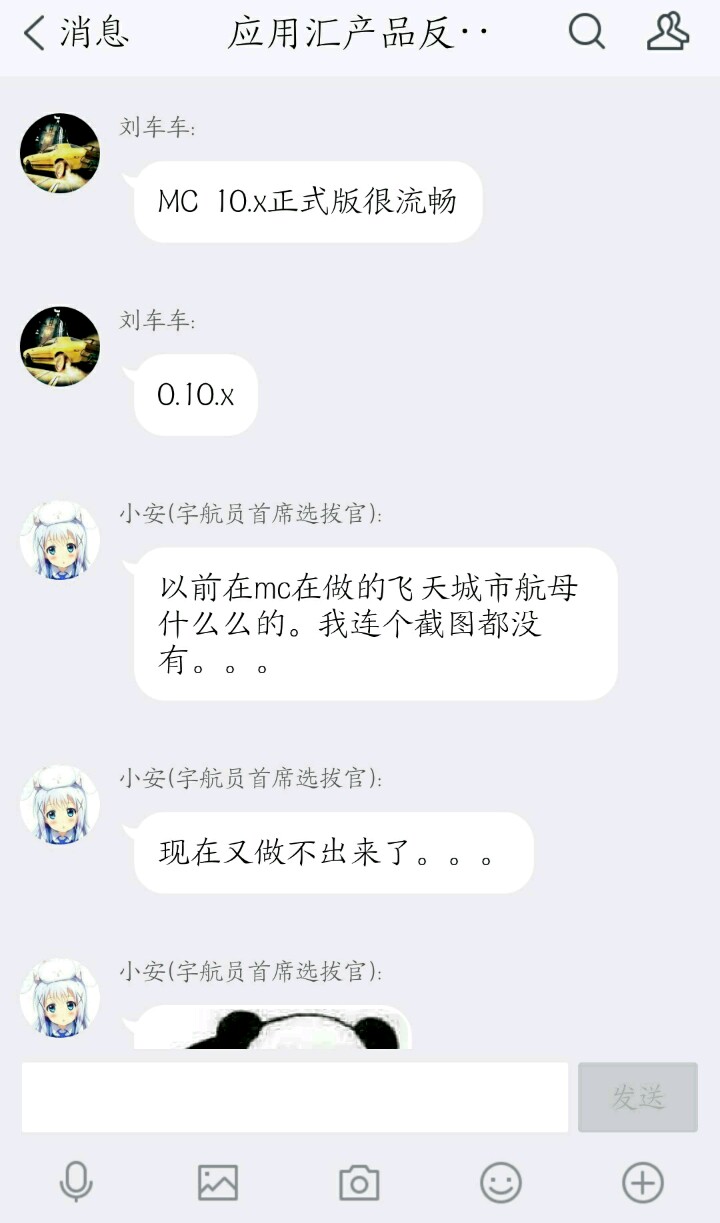
Task: Open 刘车车's avatar beside 0.10.x message
Action: (x=60, y=347)
